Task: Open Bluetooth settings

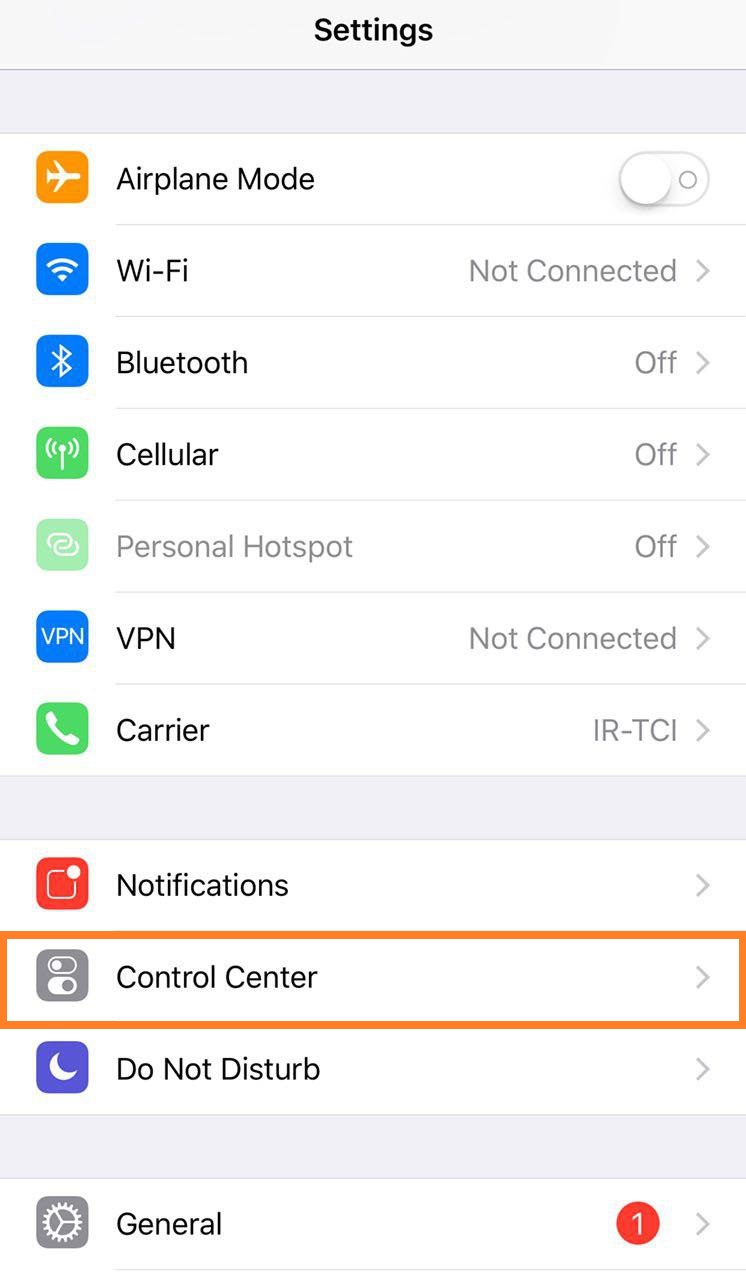Action: click(x=372, y=363)
